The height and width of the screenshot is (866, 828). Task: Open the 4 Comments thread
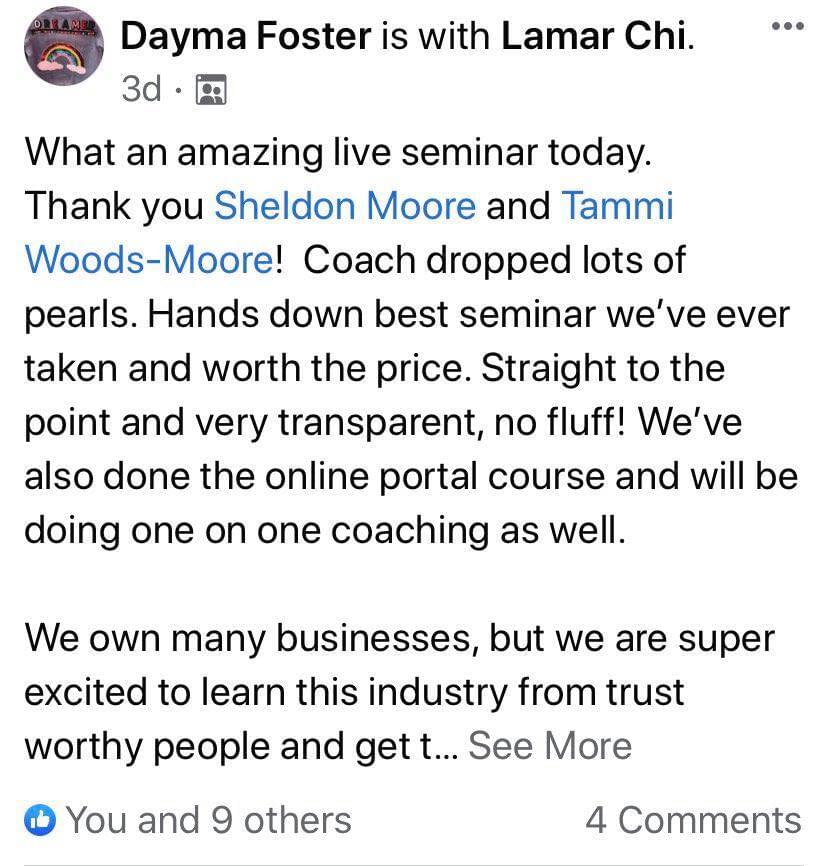pyautogui.click(x=692, y=820)
